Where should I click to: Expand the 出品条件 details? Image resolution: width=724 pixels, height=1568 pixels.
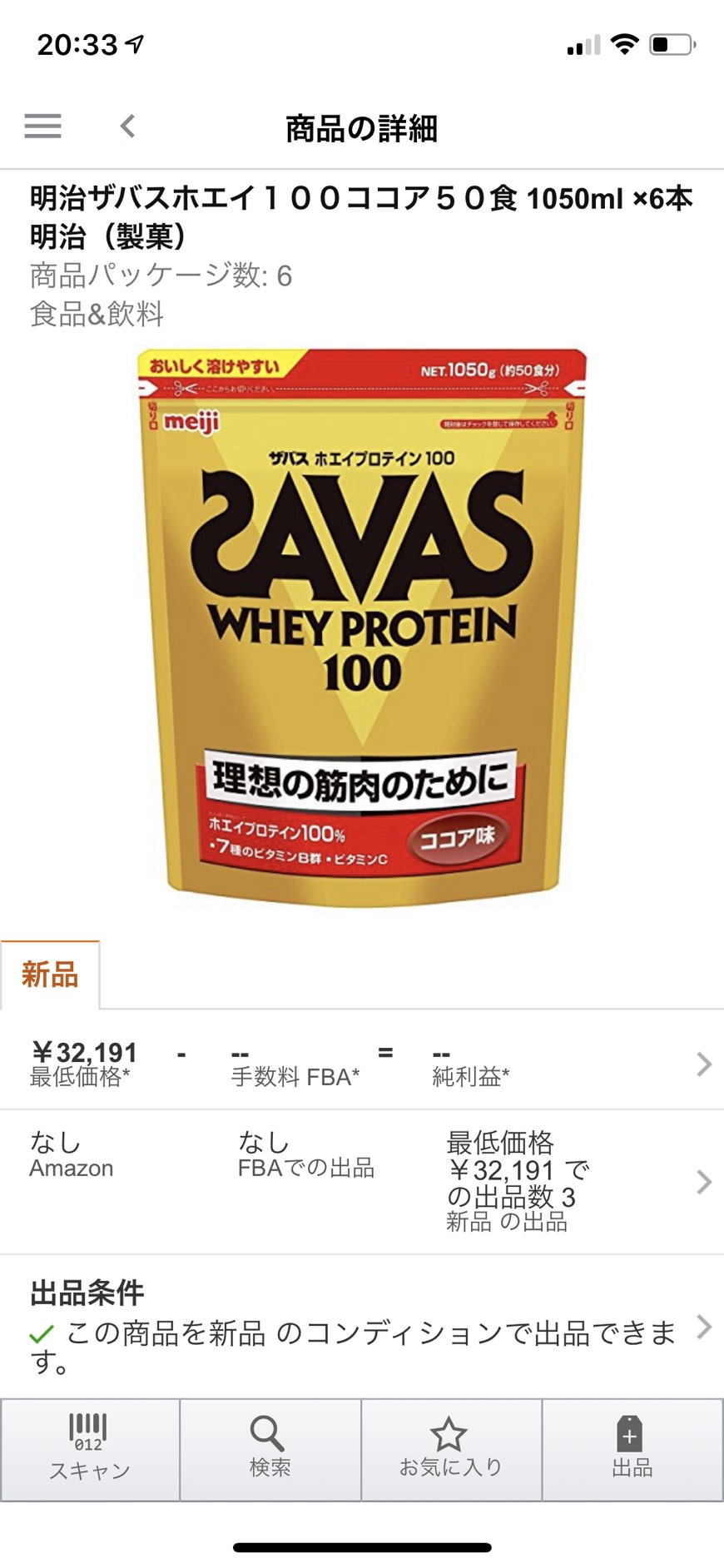[x=362, y=1327]
